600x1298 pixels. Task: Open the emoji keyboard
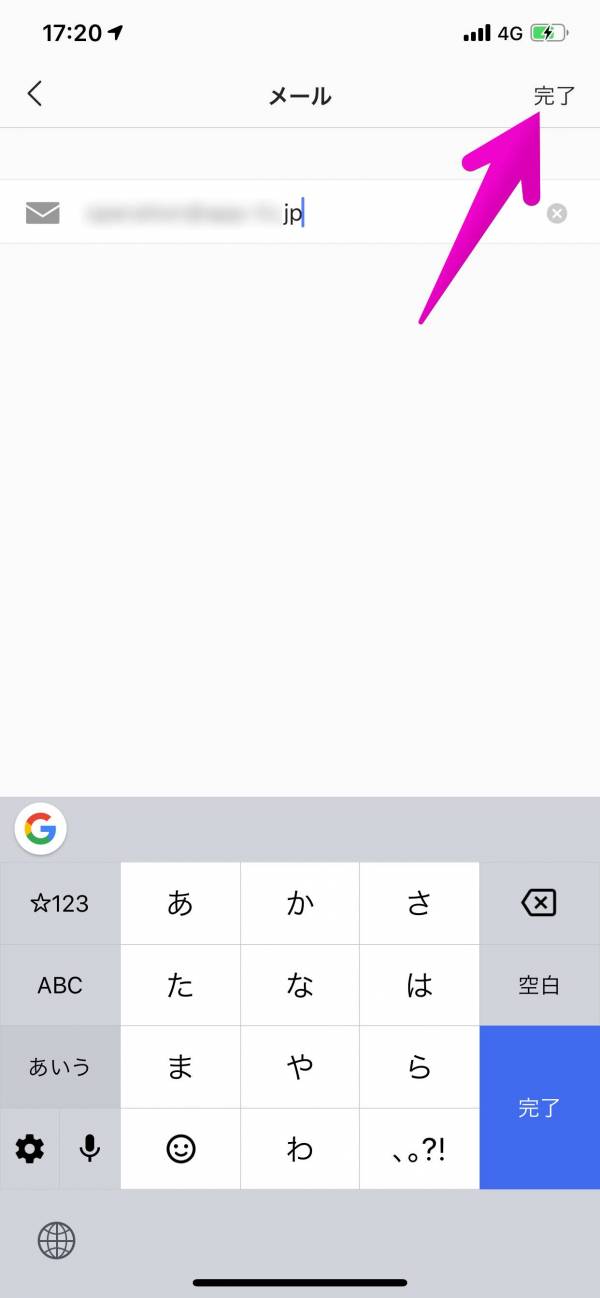[x=180, y=1149]
